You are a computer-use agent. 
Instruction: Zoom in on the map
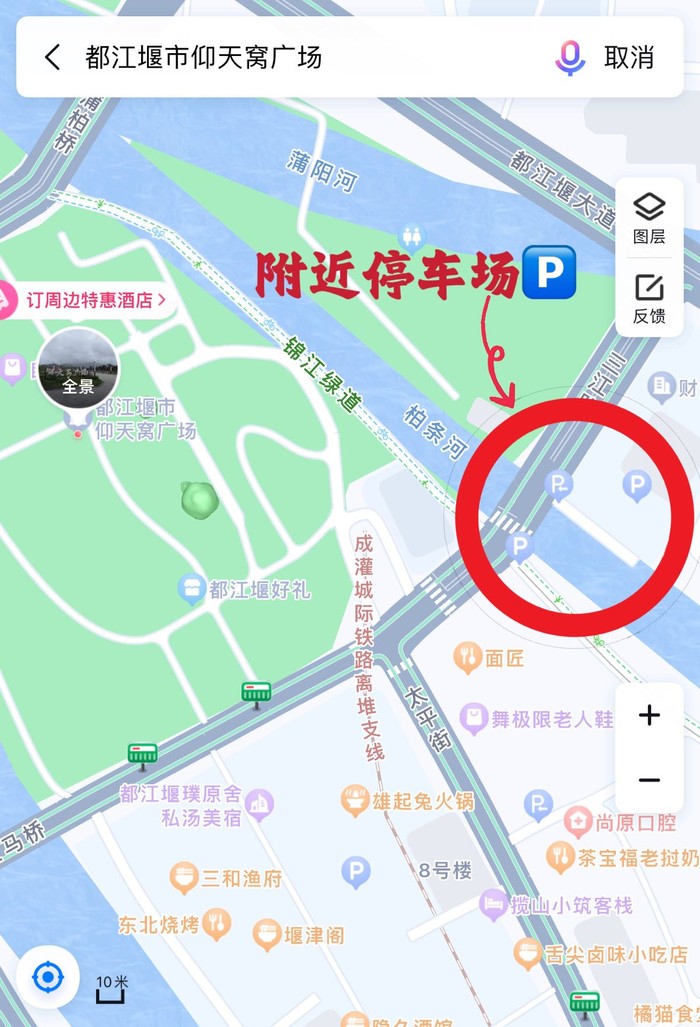coord(649,715)
